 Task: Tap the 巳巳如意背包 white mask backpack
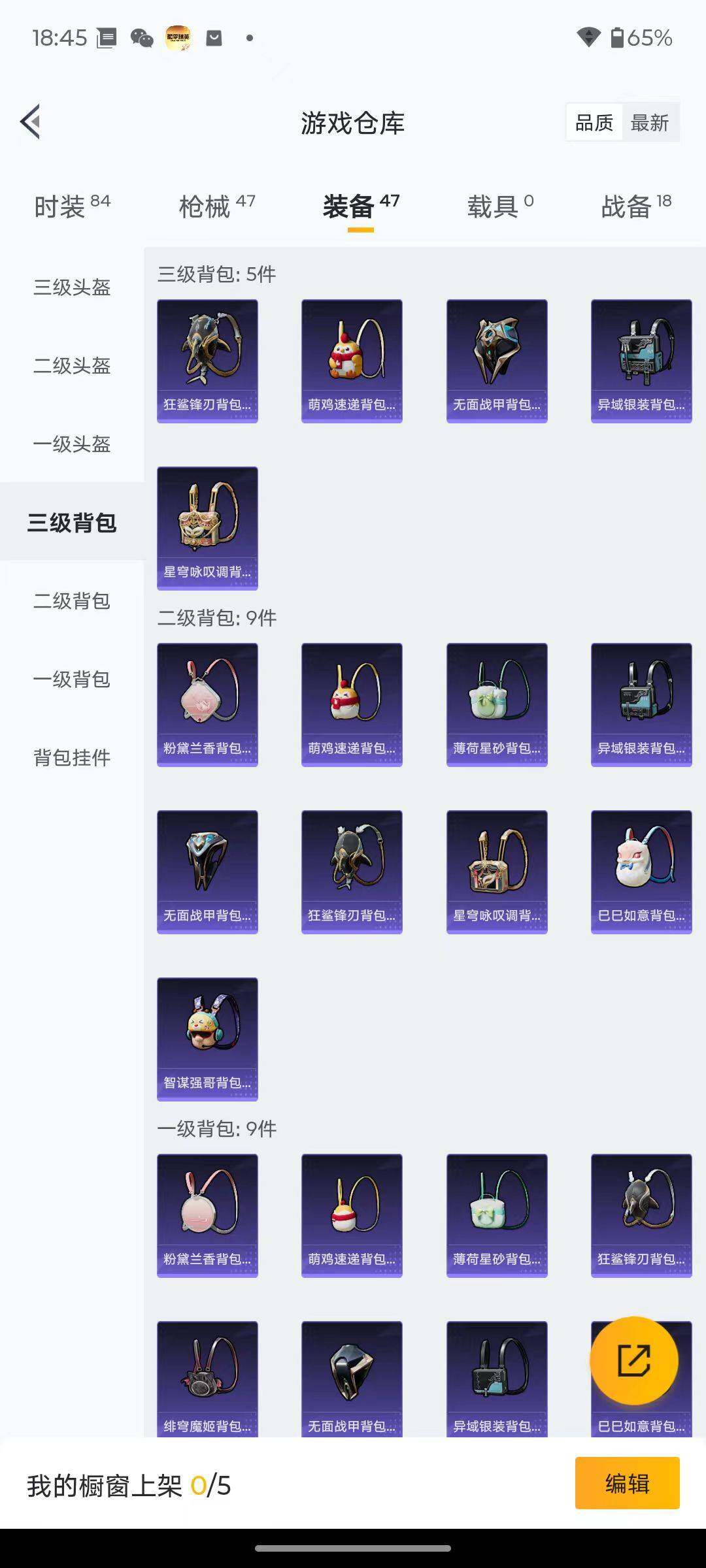click(x=641, y=872)
